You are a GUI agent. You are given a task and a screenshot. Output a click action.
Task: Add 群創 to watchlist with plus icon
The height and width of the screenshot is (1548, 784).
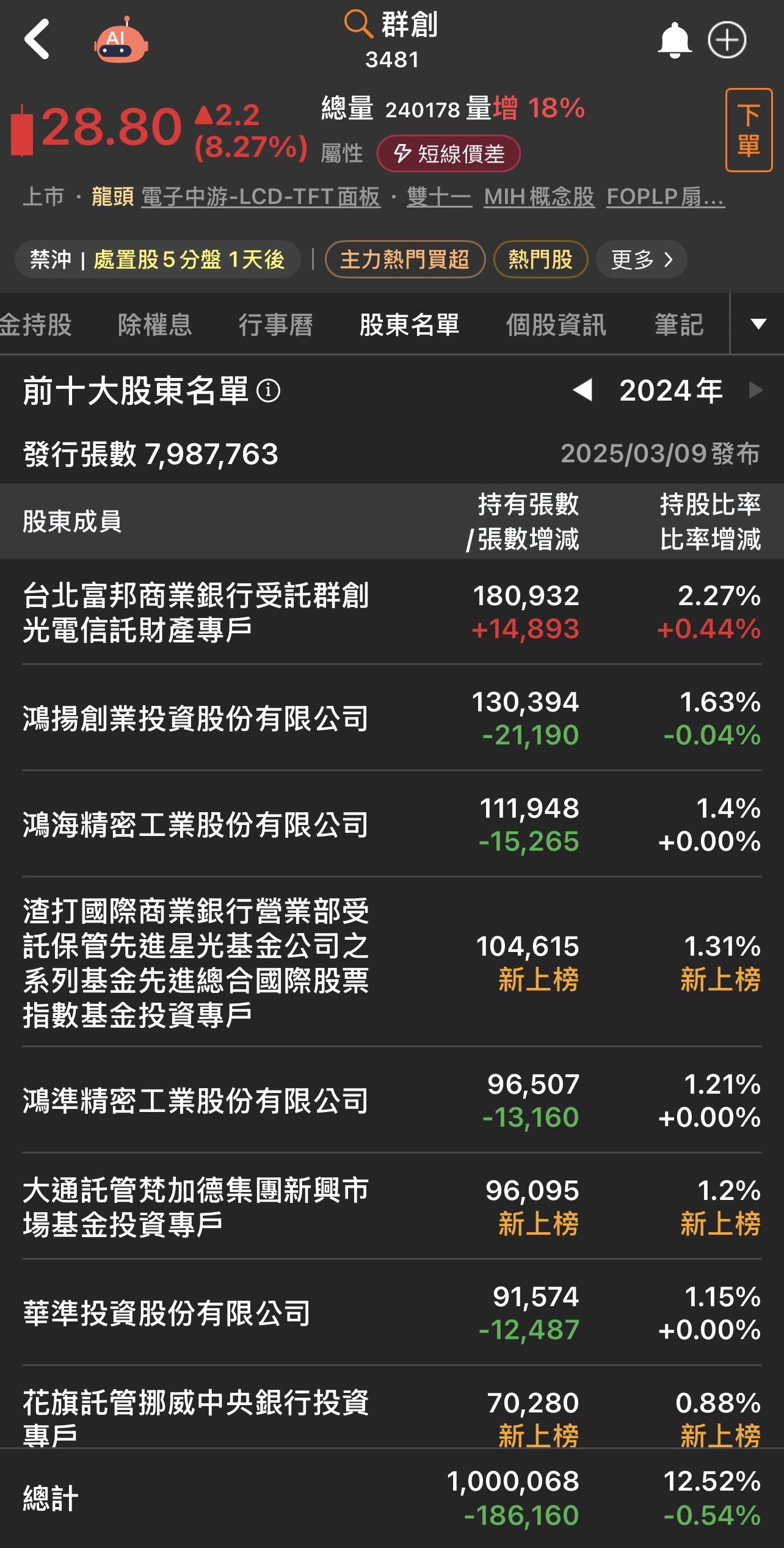726,38
